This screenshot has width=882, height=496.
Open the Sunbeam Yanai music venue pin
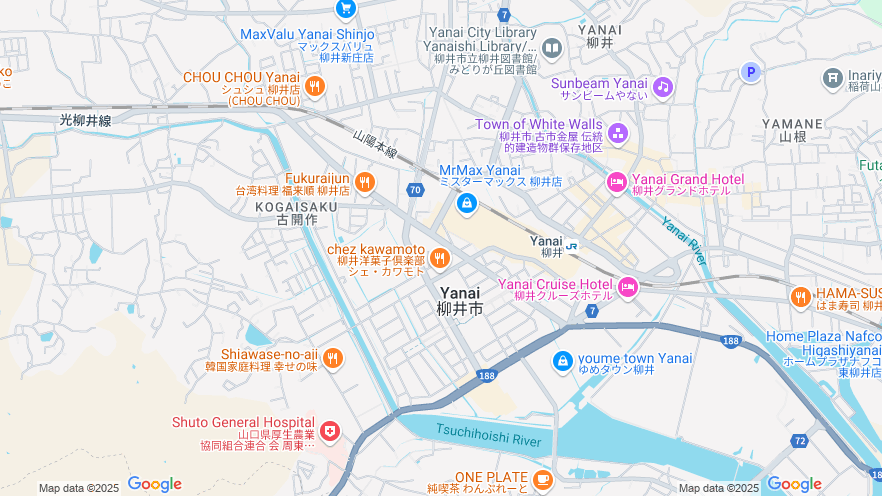(x=662, y=87)
